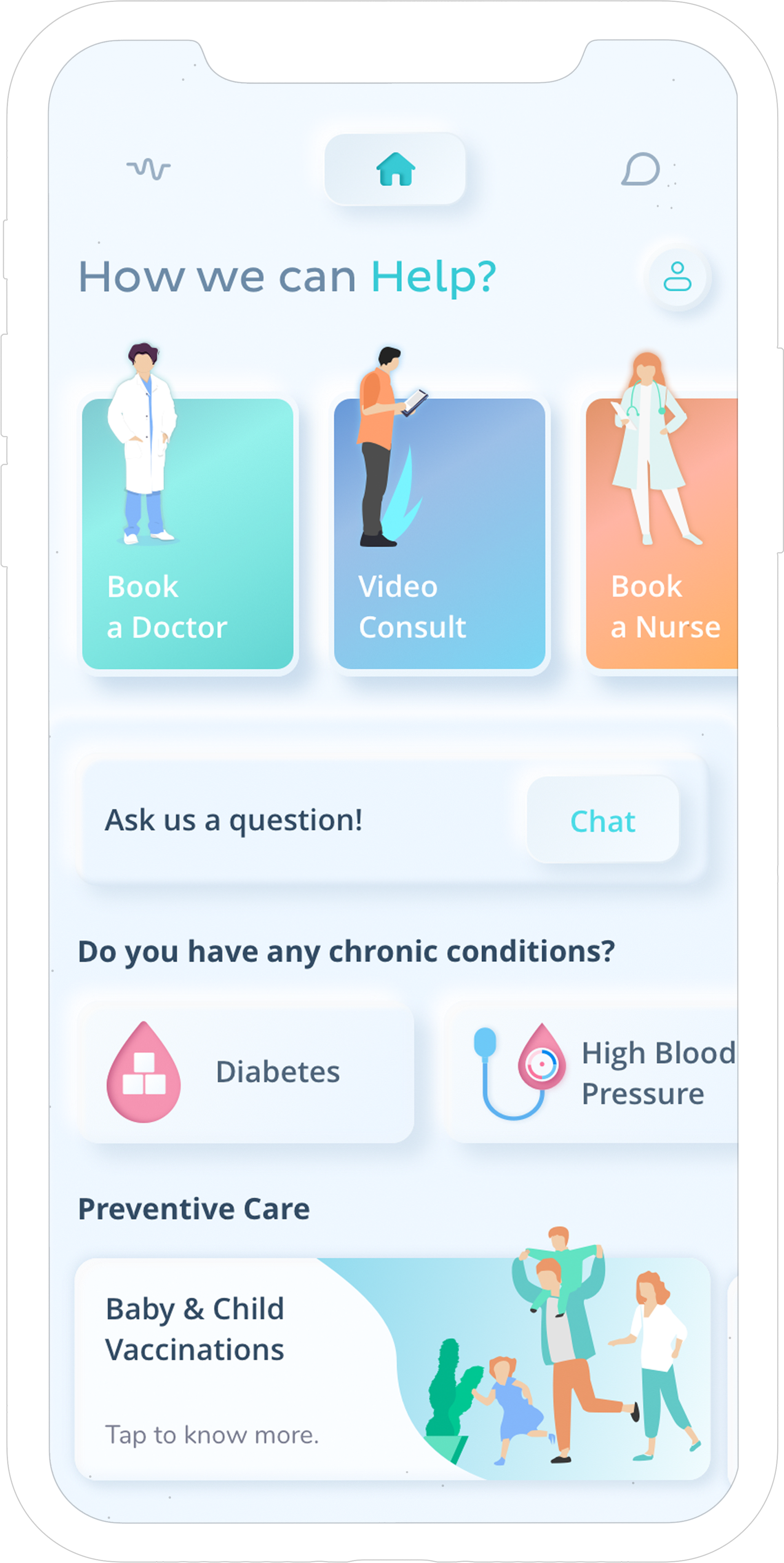Start a Video Consult

[x=439, y=534]
